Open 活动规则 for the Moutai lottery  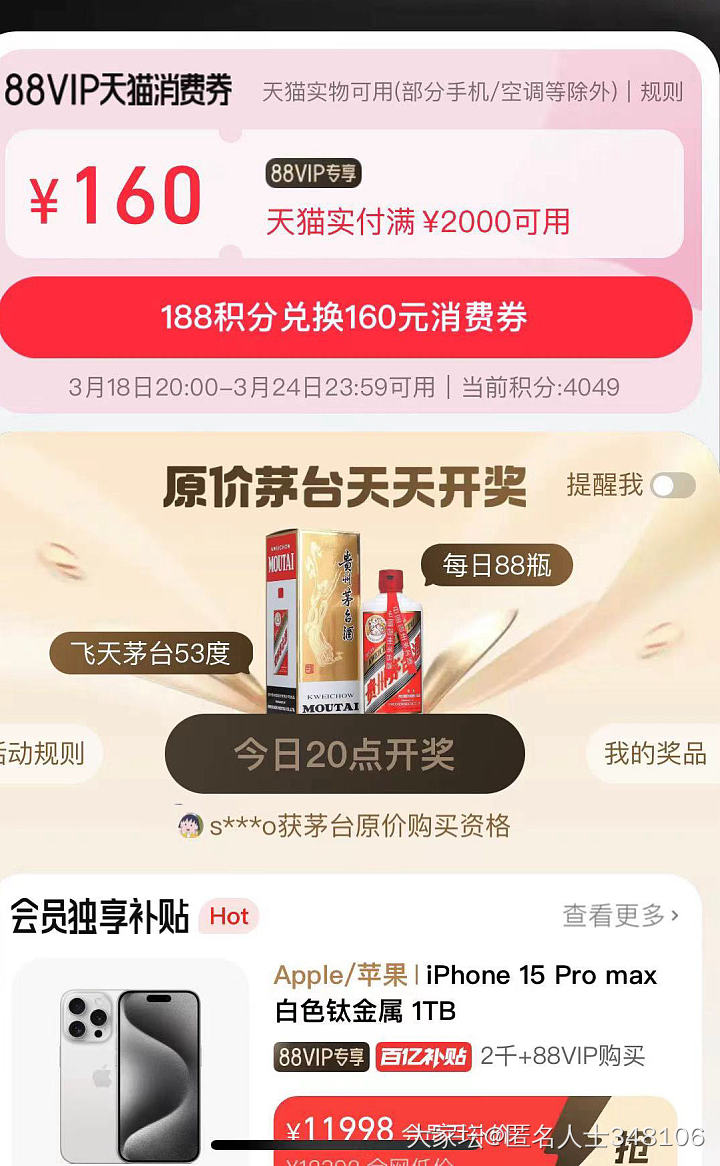(x=45, y=753)
